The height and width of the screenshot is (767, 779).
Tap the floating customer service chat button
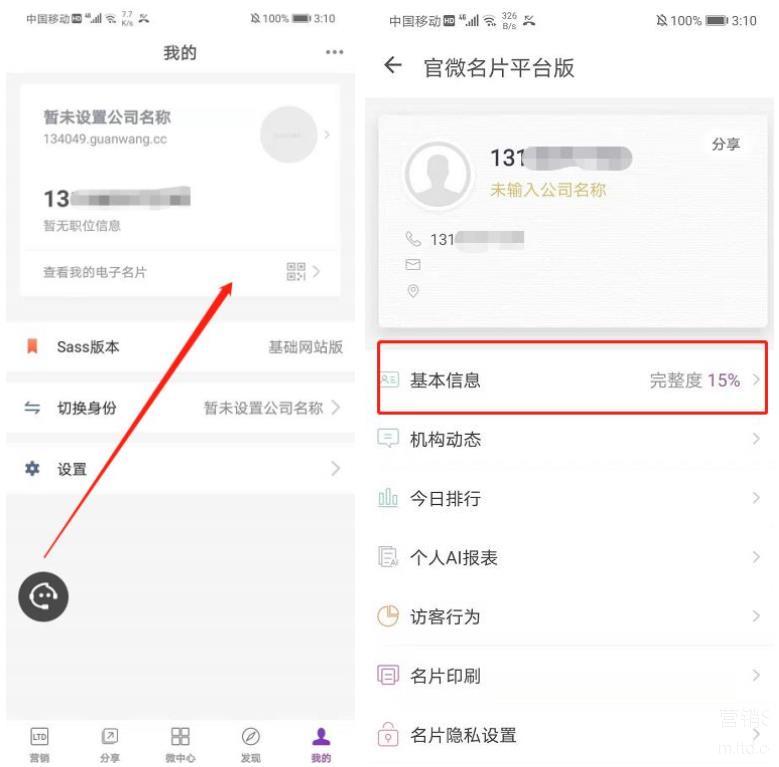[x=43, y=597]
